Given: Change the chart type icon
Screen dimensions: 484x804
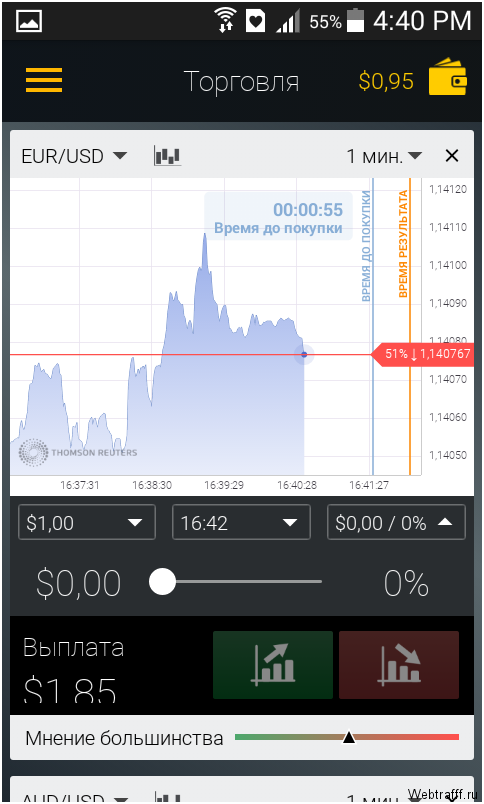Looking at the screenshot, I should point(167,156).
